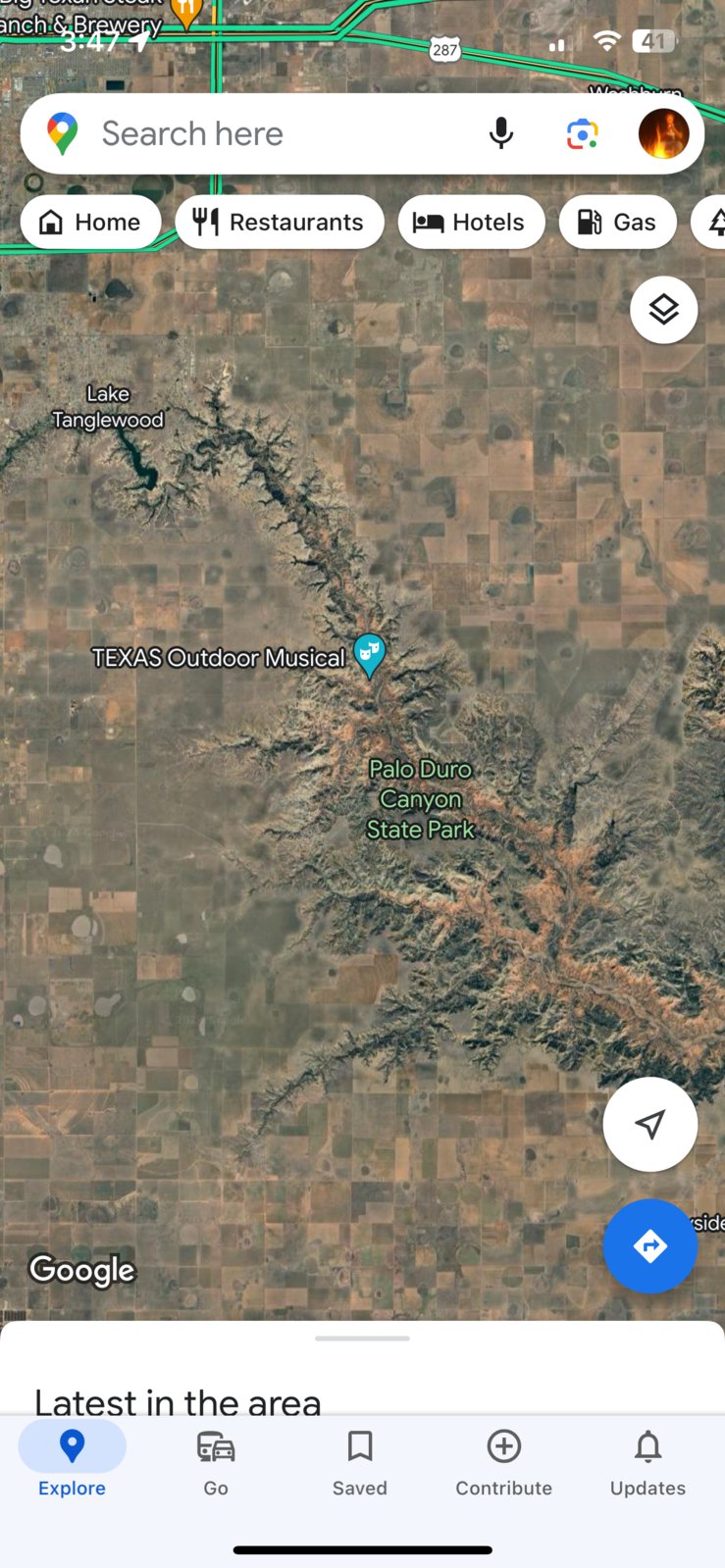The height and width of the screenshot is (1568, 725).
Task: Filter map by Restaurants
Action: click(x=279, y=223)
